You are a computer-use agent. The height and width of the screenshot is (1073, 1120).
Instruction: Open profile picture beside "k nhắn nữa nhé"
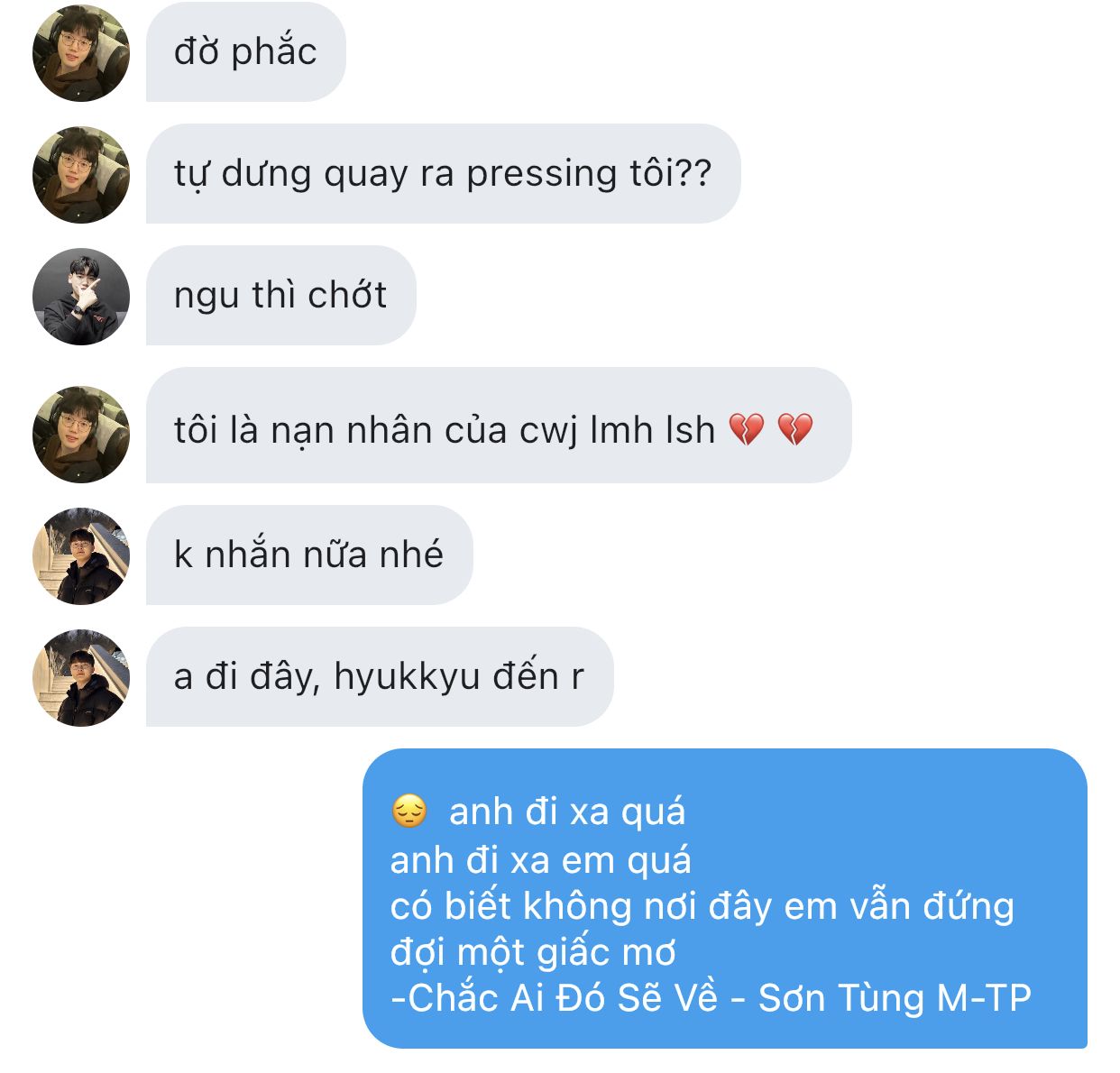tap(81, 555)
